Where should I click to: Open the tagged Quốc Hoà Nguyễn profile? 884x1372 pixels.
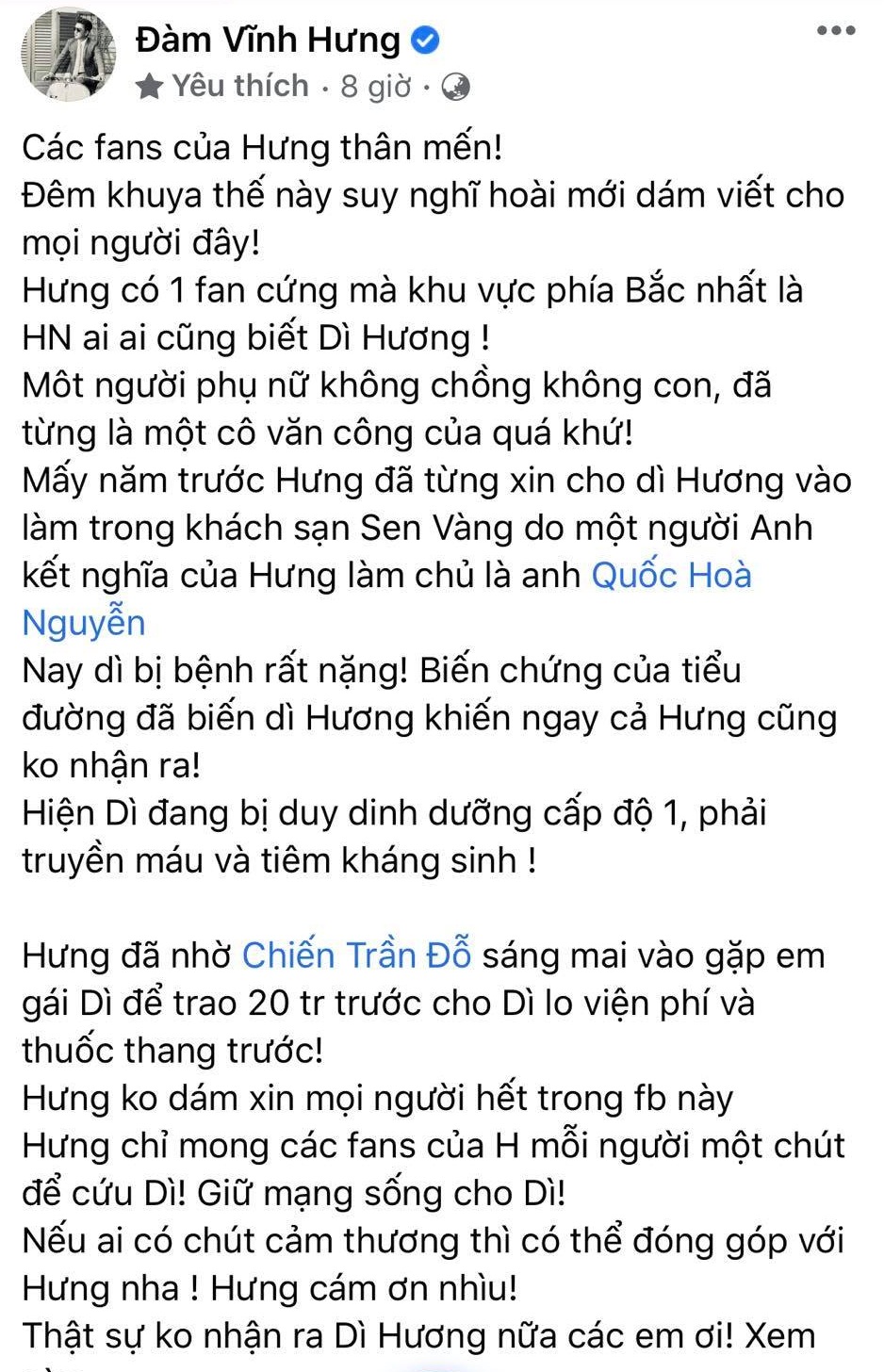pyautogui.click(x=670, y=575)
